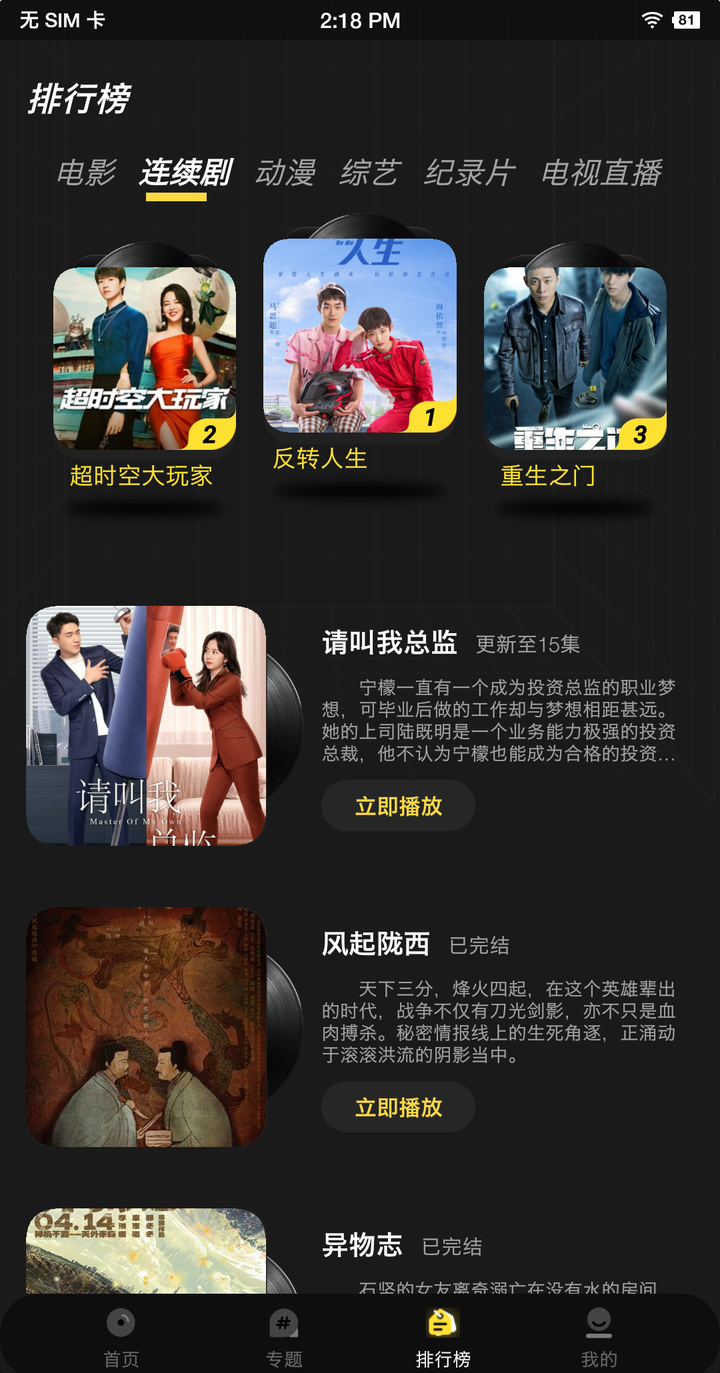Go to the 电视直播 tab
720x1373 pixels.
[x=601, y=173]
